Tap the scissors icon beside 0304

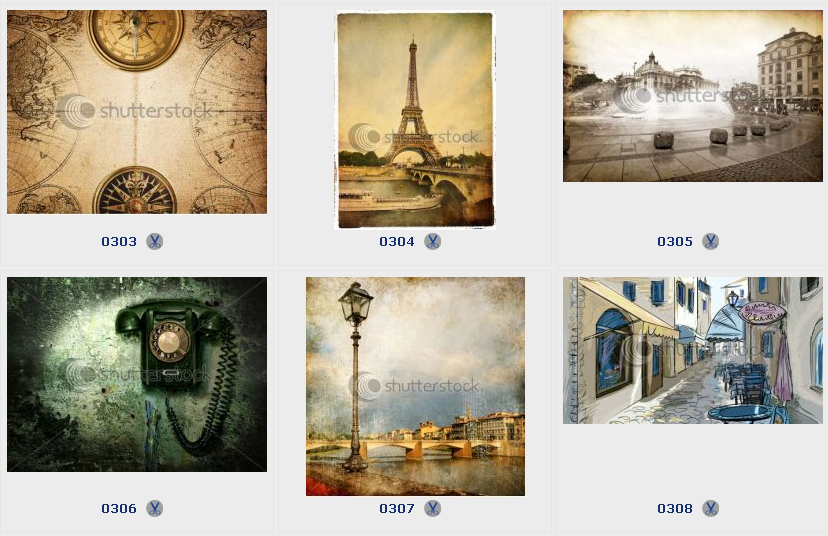click(x=433, y=241)
